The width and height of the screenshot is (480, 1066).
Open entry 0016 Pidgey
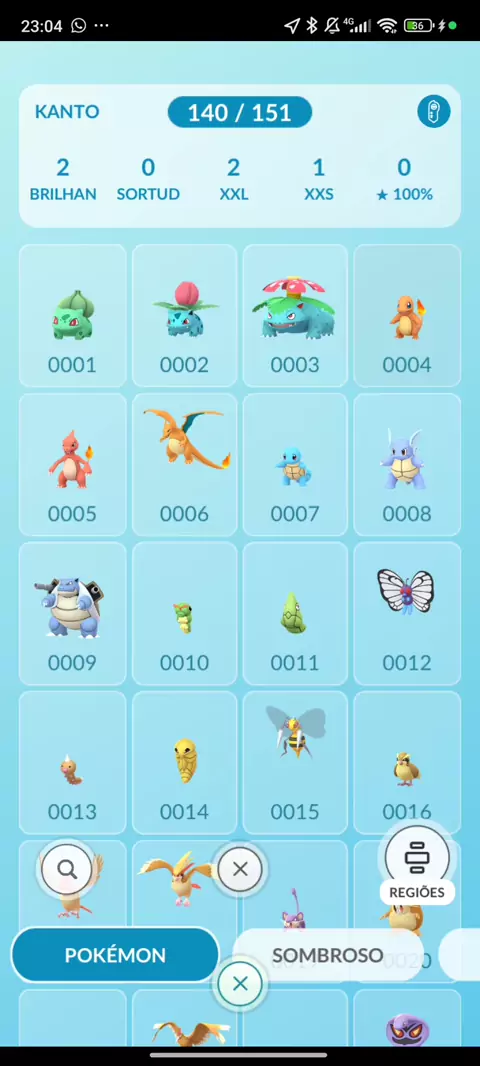pyautogui.click(x=407, y=762)
